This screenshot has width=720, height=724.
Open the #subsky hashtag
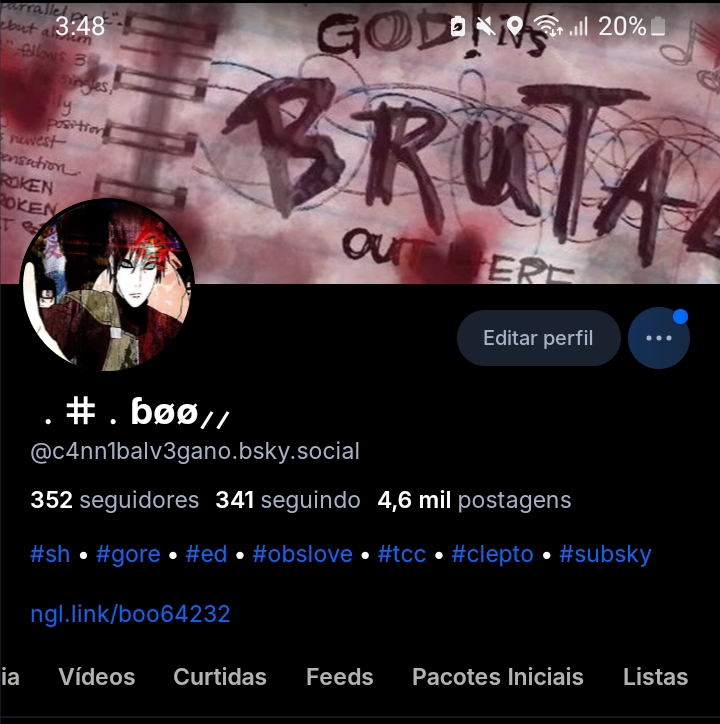(605, 554)
